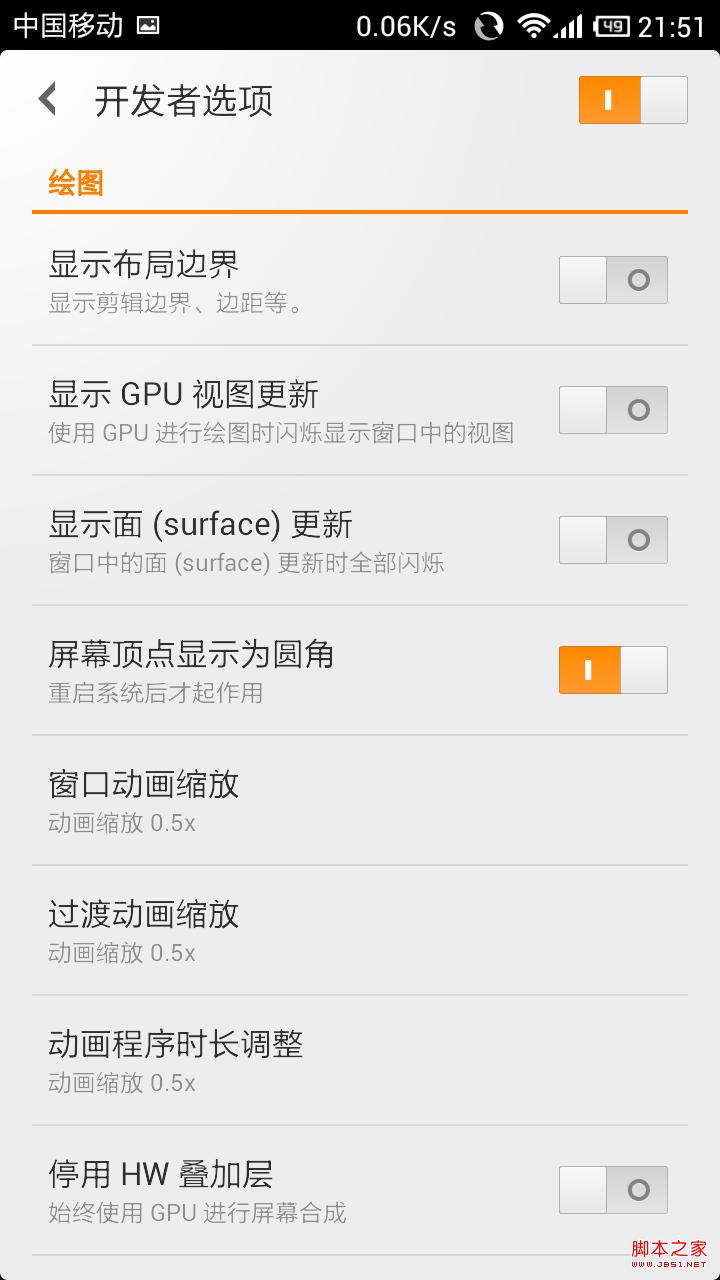Toggle 停用 HW 叠加层 on
Viewport: 720px width, 1280px height.
click(x=612, y=1190)
